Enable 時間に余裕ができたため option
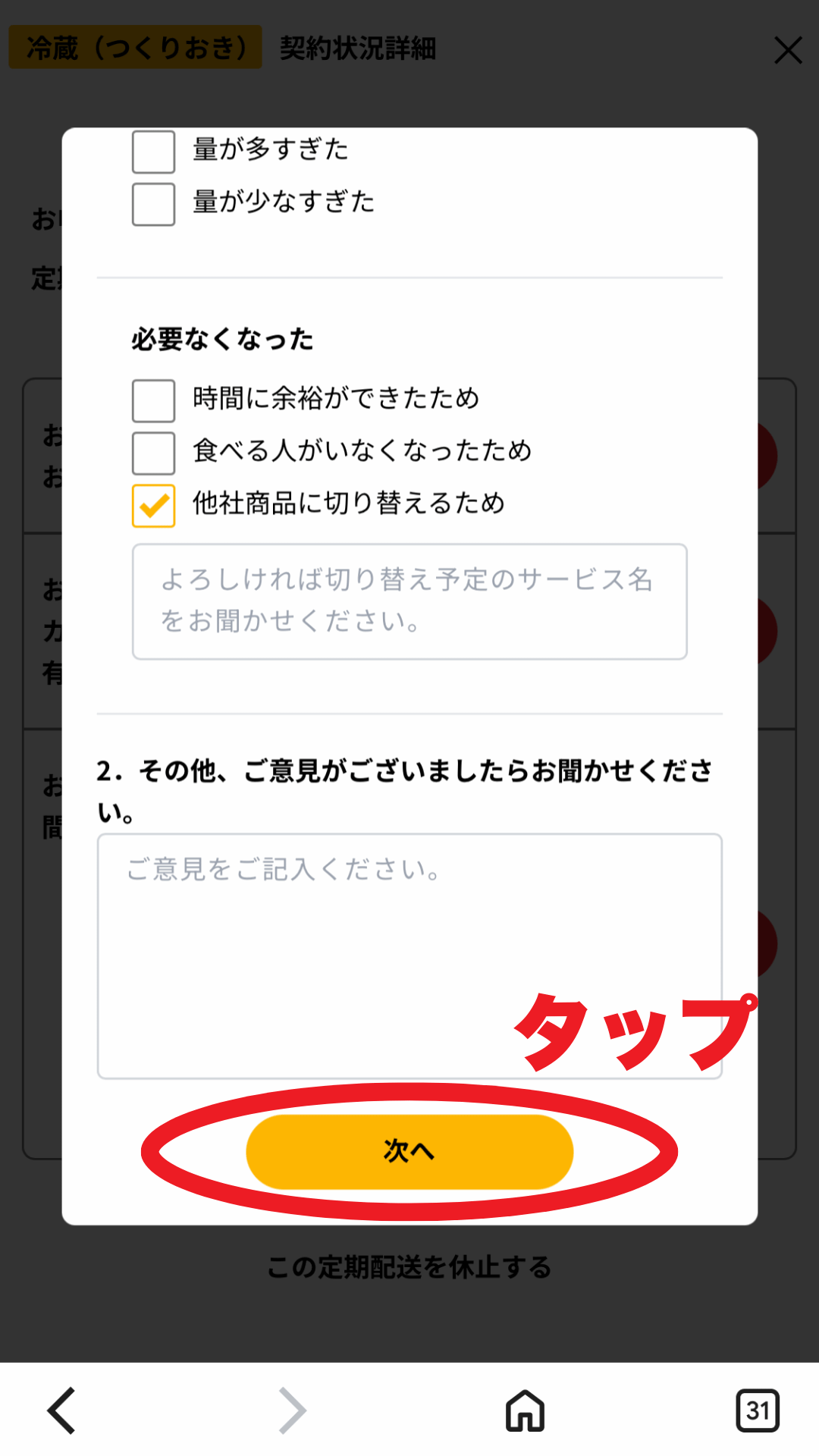 point(153,400)
